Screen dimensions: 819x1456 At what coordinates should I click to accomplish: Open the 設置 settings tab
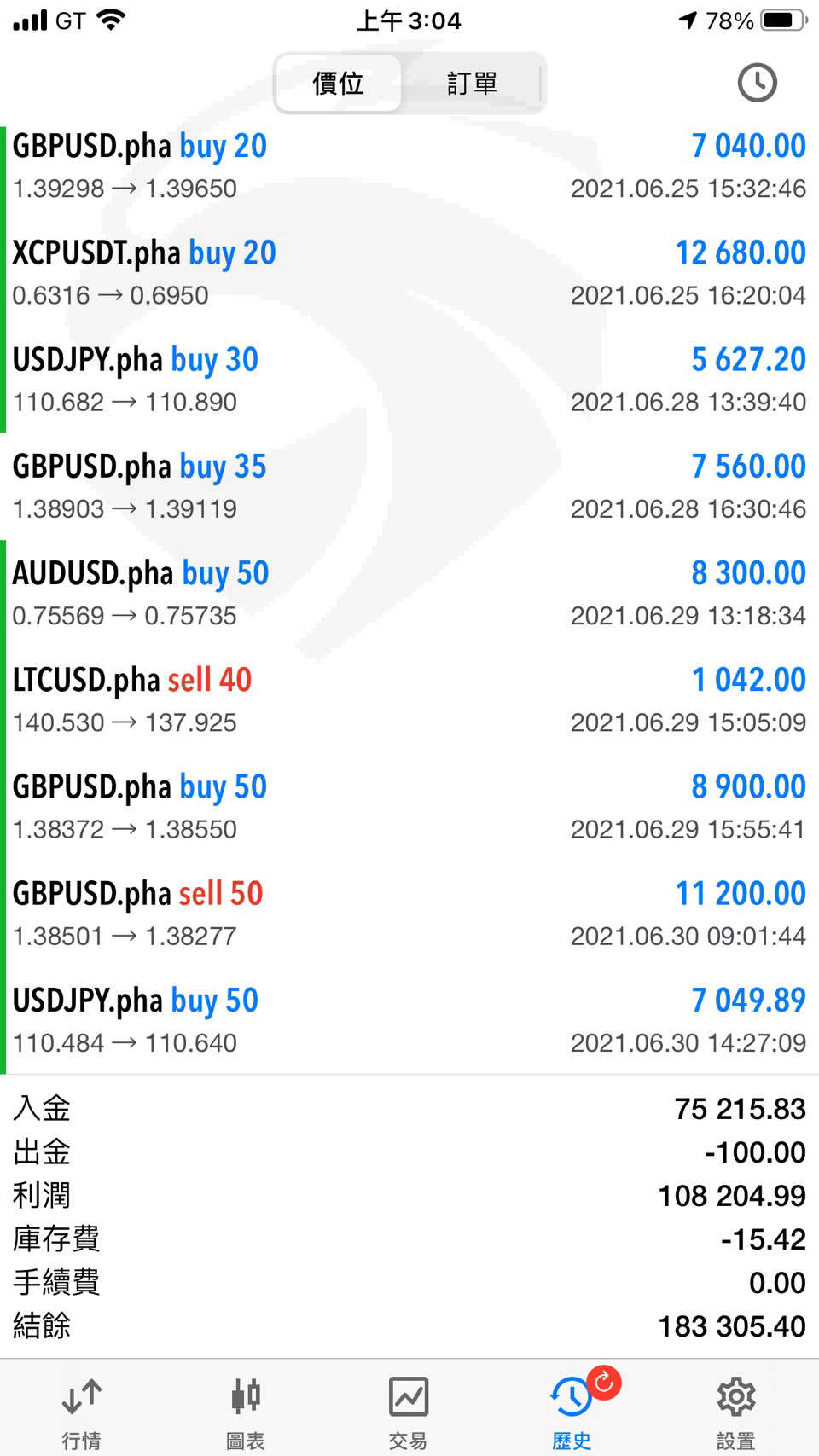pos(735,1412)
